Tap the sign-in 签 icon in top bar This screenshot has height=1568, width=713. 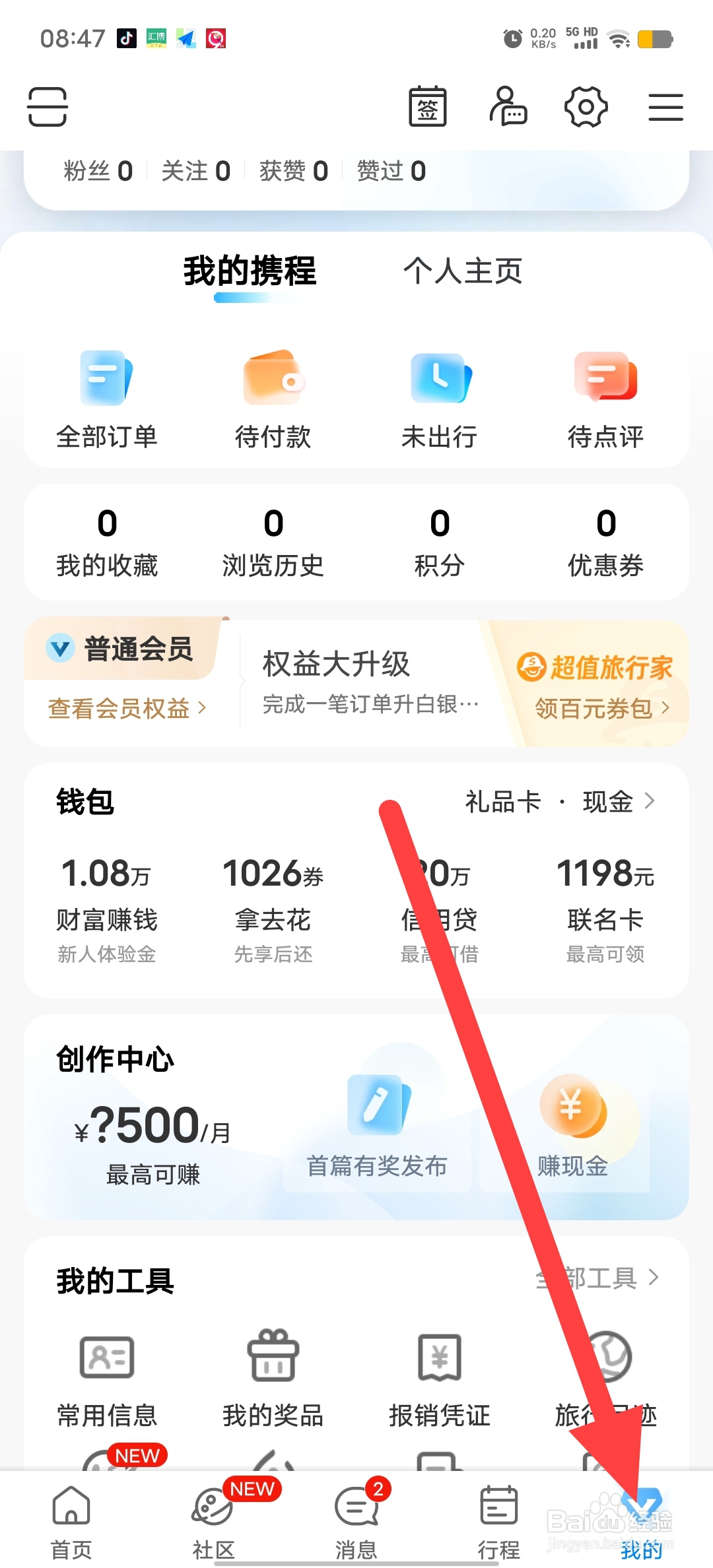(426, 107)
